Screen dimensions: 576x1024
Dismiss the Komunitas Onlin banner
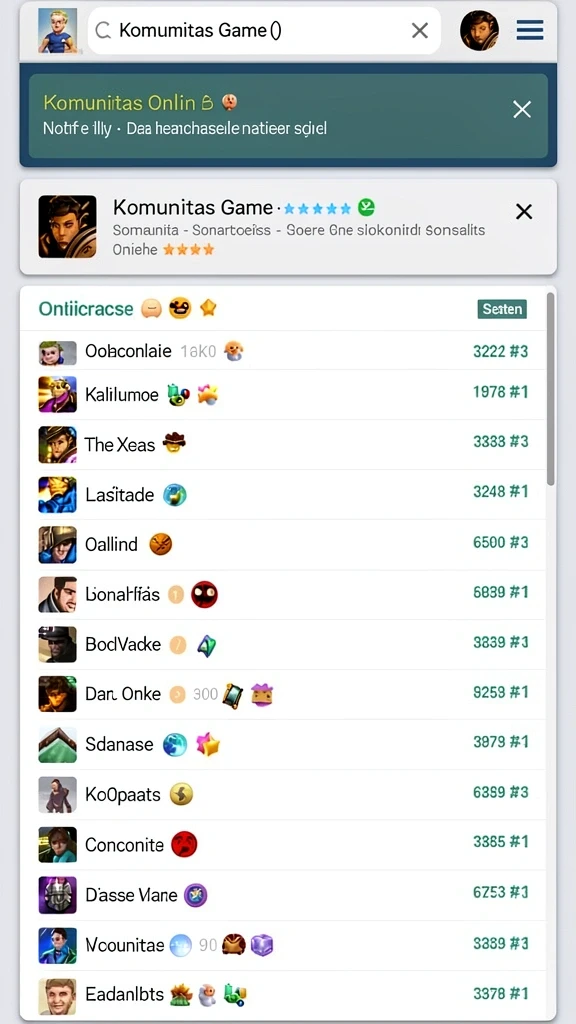[x=522, y=109]
